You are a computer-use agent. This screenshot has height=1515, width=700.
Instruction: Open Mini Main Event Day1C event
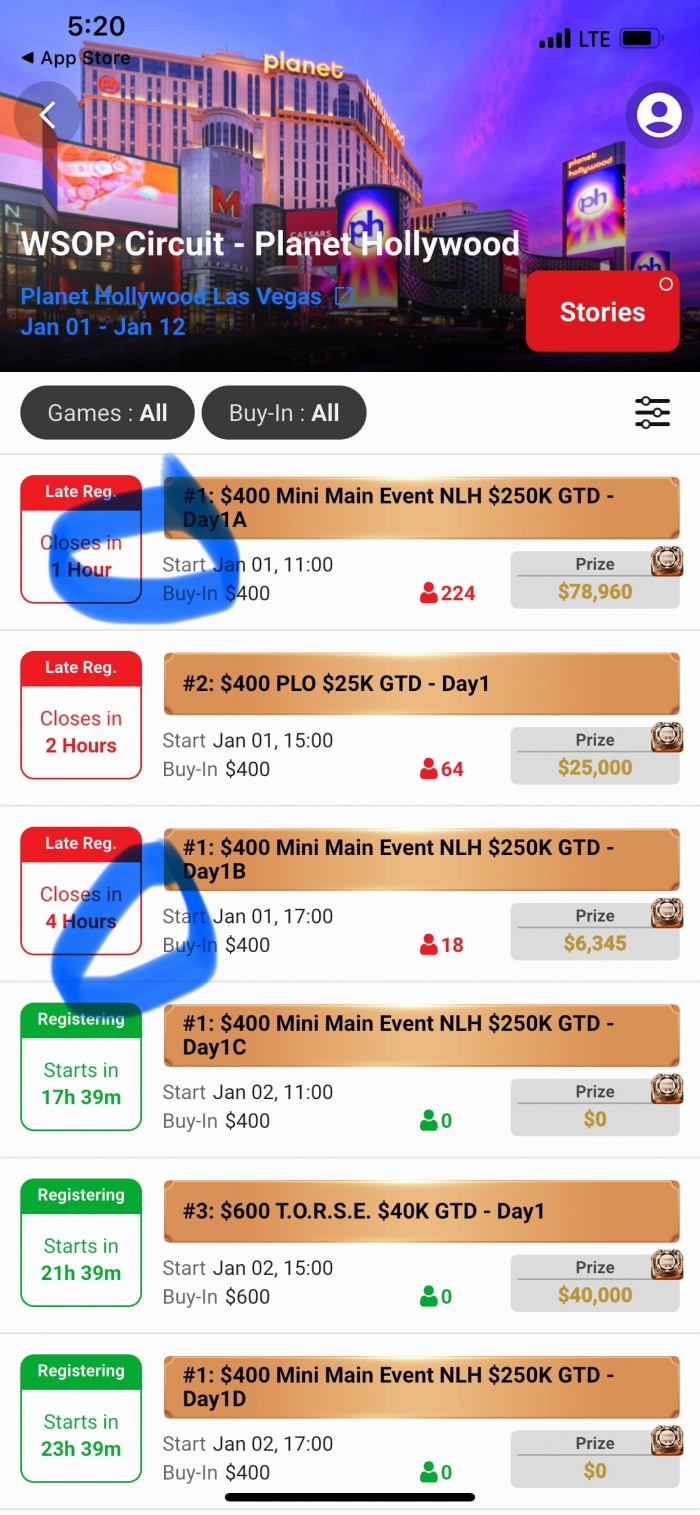(x=421, y=1035)
